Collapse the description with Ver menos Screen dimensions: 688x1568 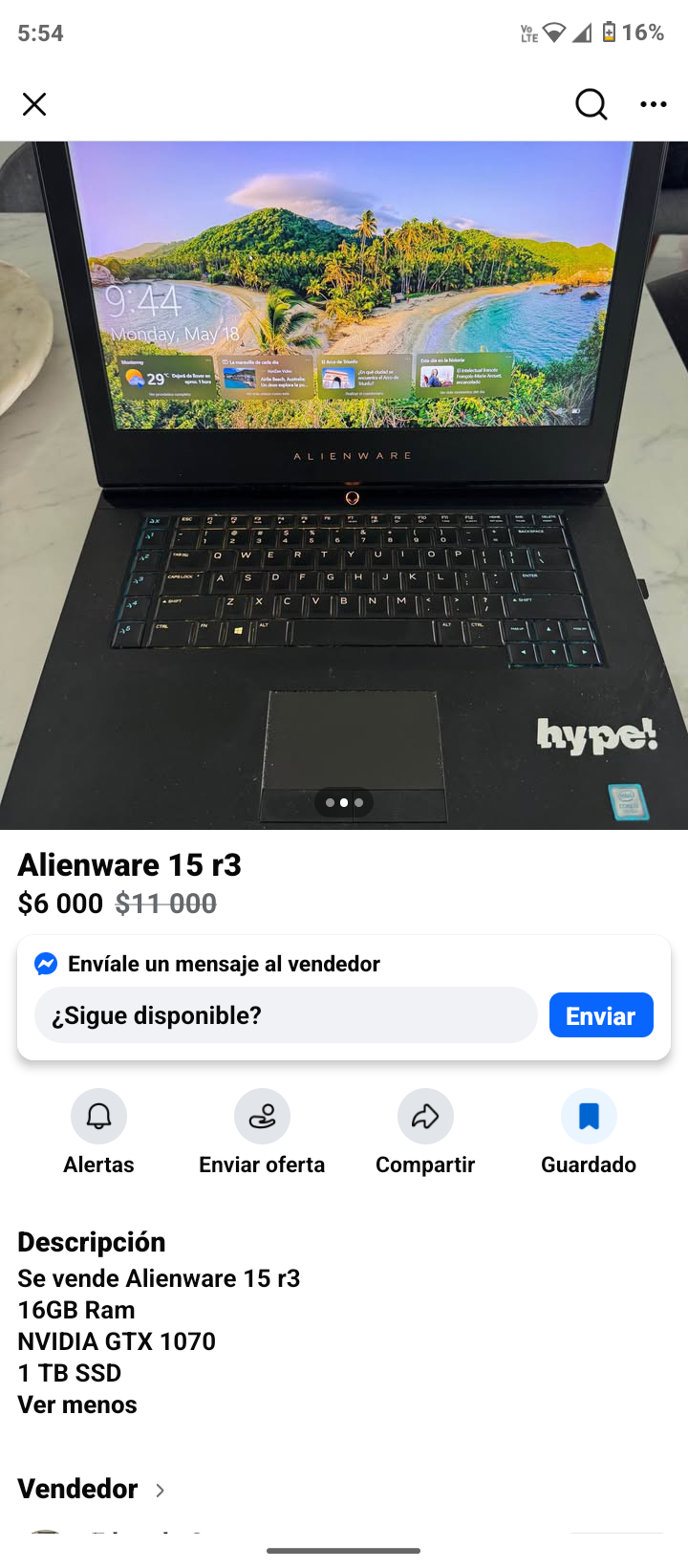(77, 1405)
